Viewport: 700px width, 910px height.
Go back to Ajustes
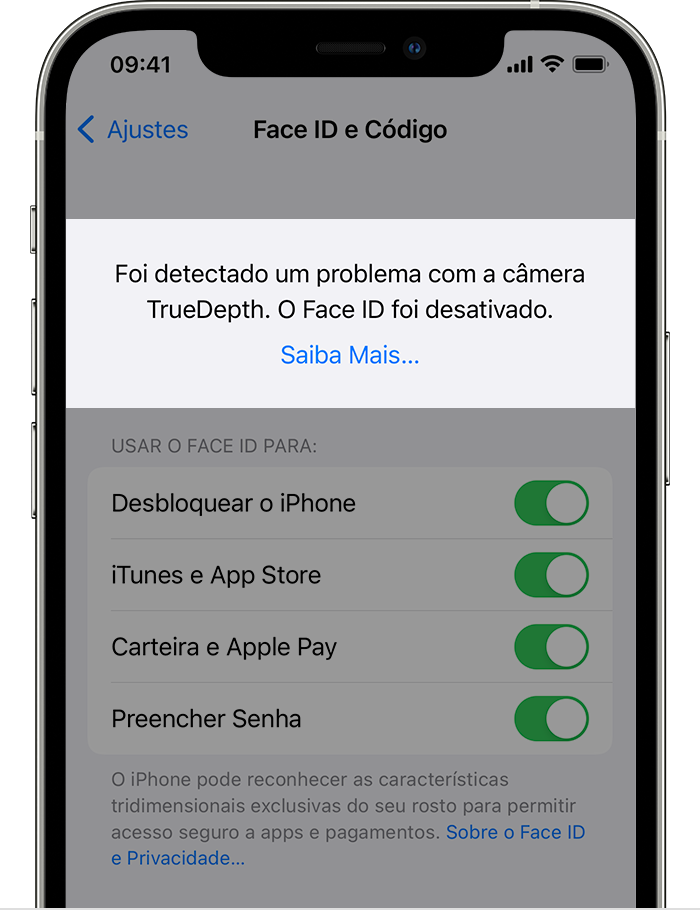133,130
